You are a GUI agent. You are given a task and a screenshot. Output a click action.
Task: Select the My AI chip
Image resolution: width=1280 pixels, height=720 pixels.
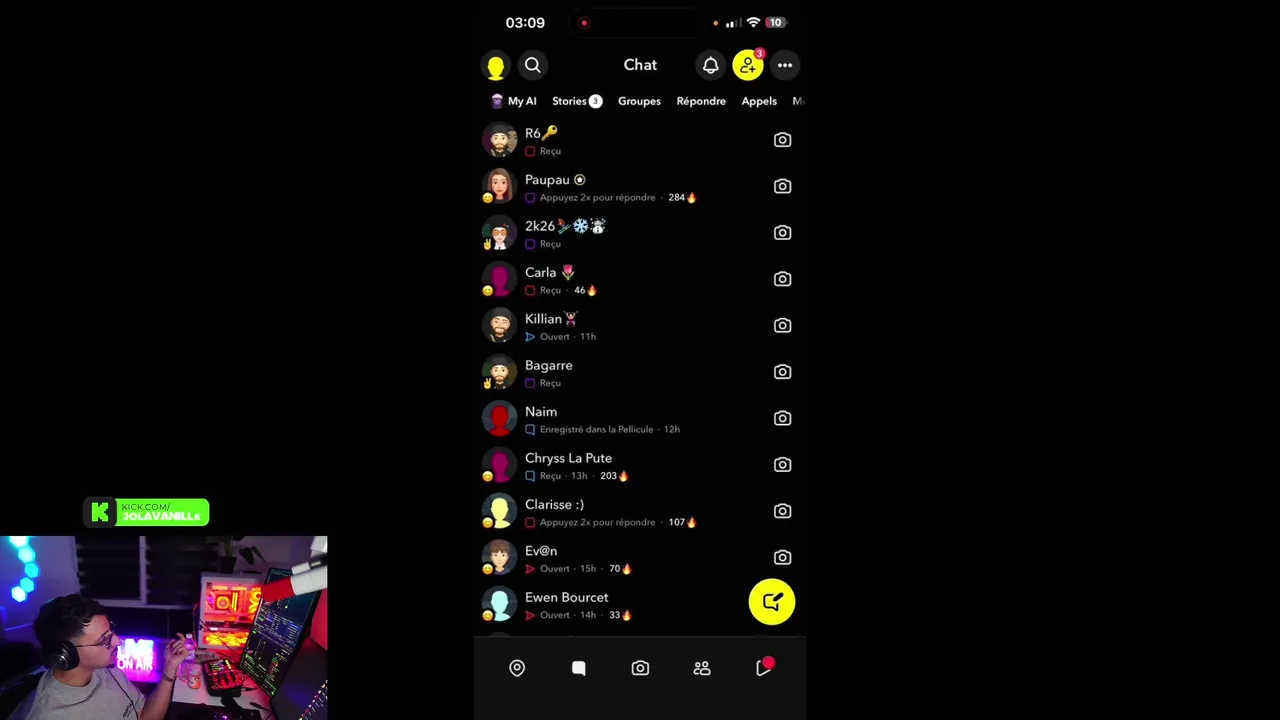pos(514,101)
